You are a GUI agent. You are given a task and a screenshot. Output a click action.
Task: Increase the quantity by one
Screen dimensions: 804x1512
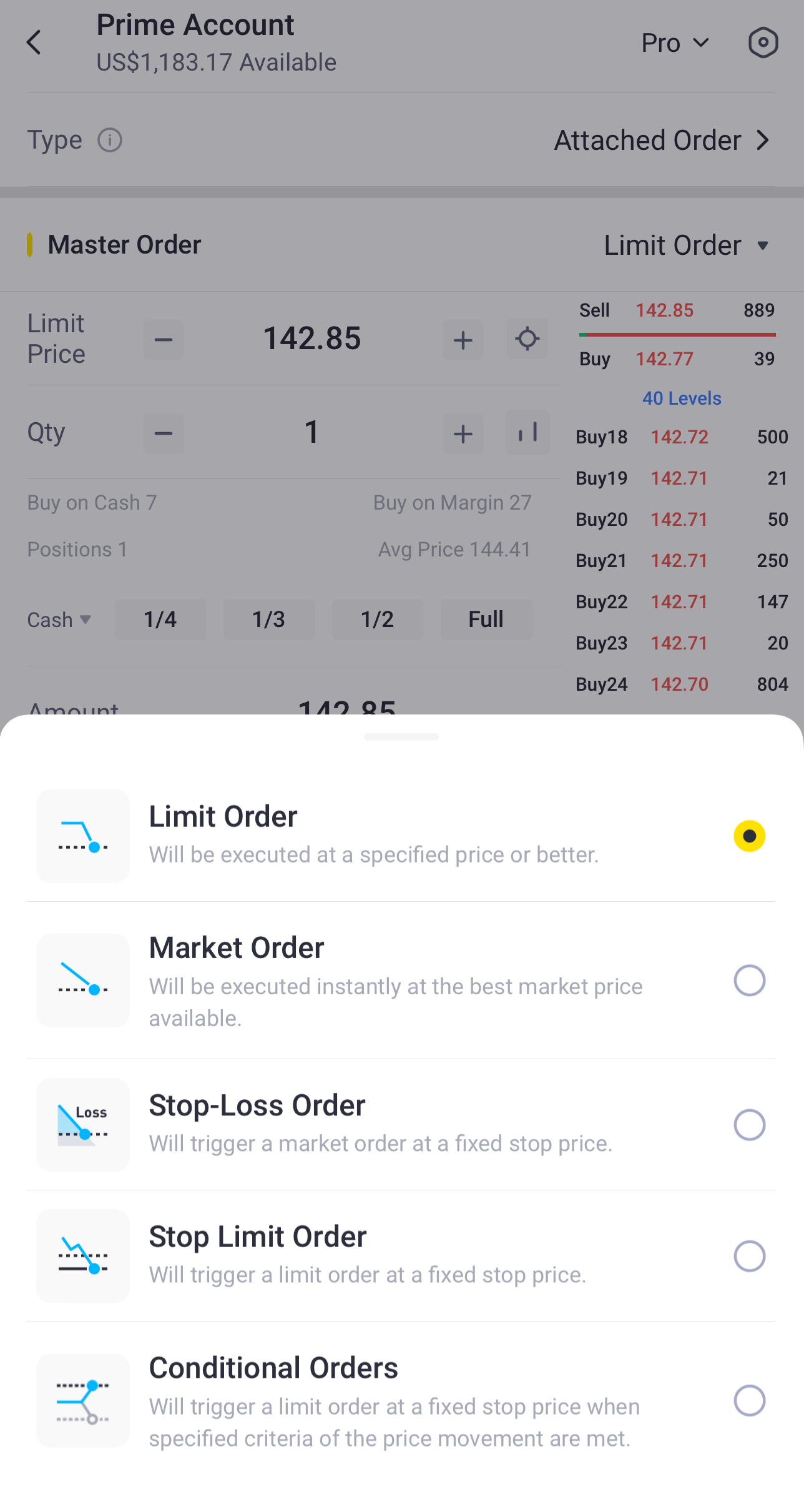tap(463, 433)
